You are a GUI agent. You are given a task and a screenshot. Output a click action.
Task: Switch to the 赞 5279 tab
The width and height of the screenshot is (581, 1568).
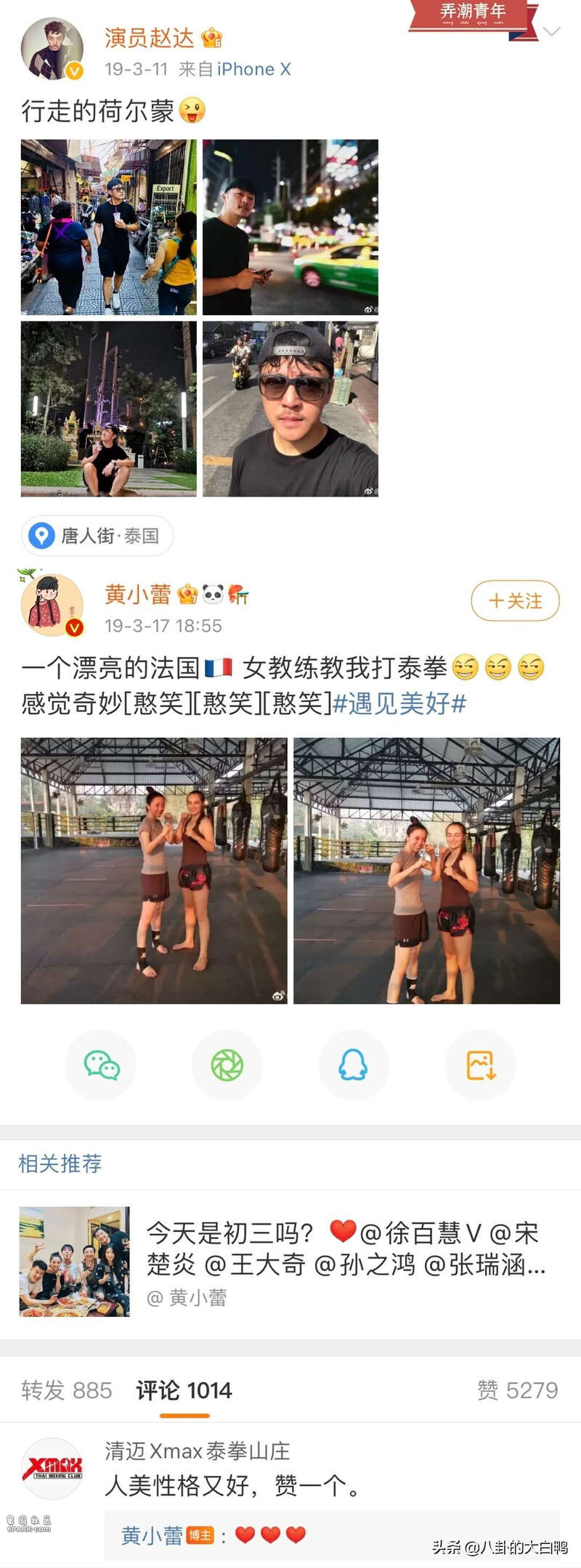[517, 1389]
